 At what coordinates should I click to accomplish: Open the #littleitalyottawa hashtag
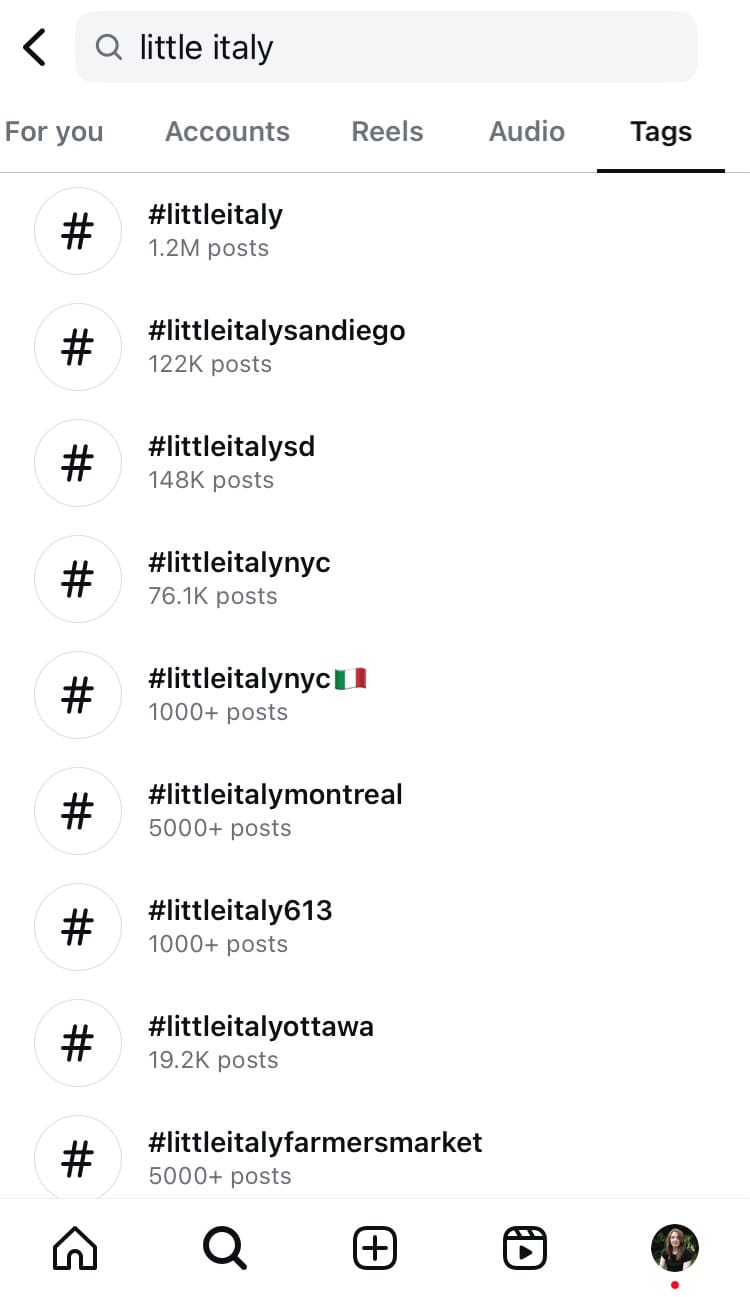[375, 1043]
